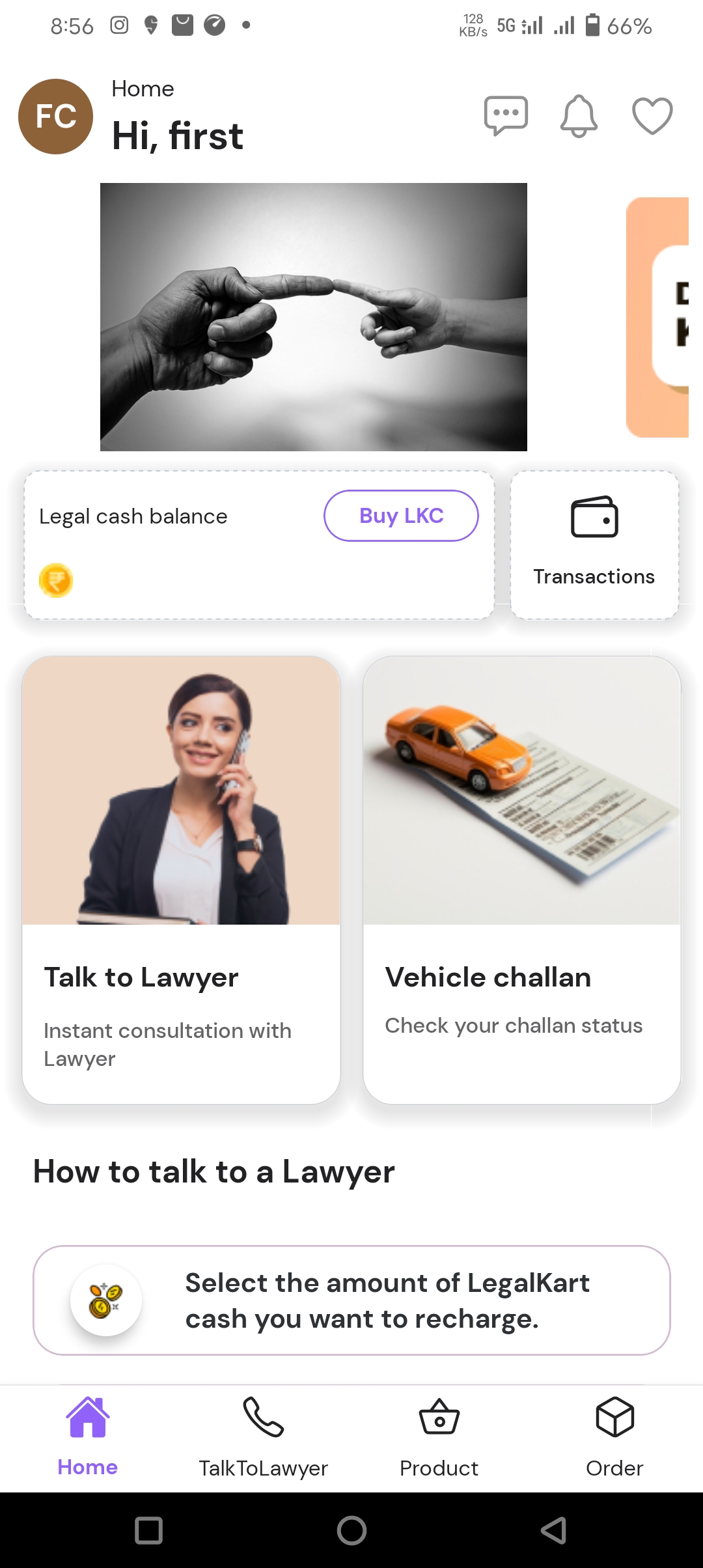Viewport: 703px width, 1568px height.
Task: Open the hands banner image
Action: pos(313,317)
